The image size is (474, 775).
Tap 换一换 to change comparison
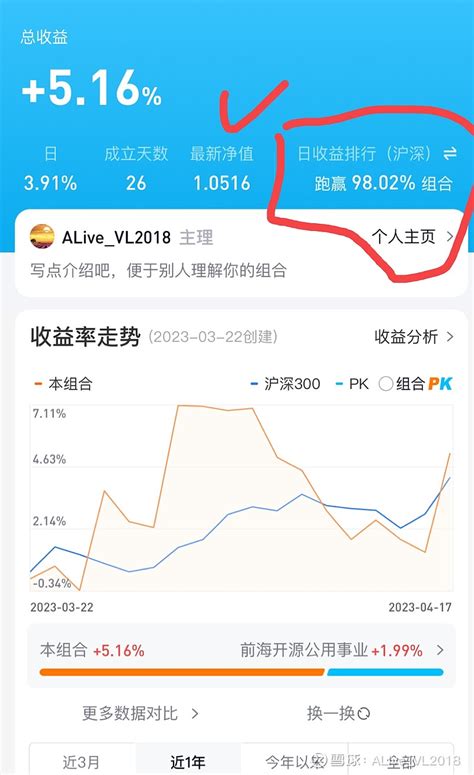pos(338,713)
